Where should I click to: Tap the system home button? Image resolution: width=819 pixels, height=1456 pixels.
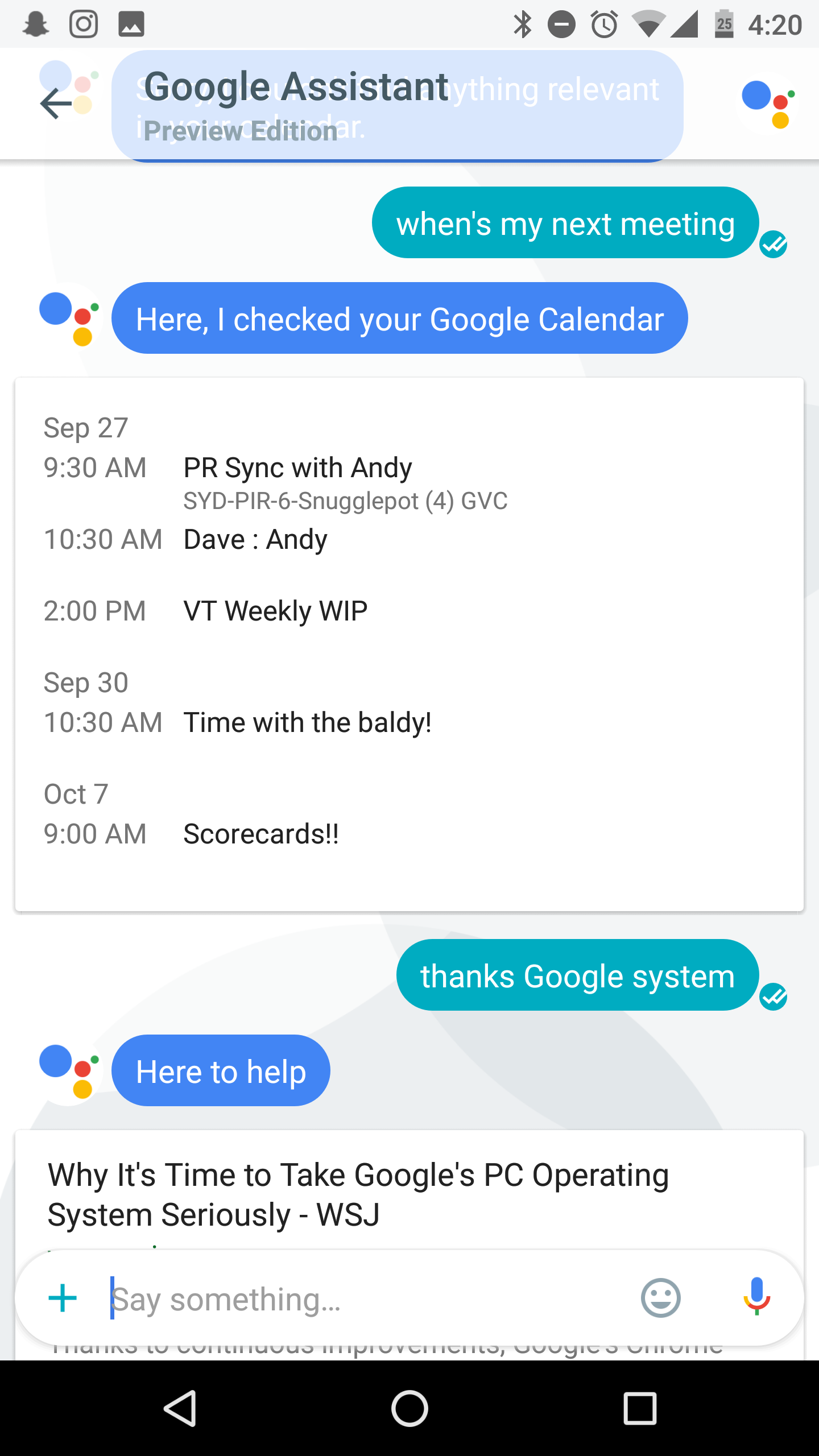(409, 1409)
